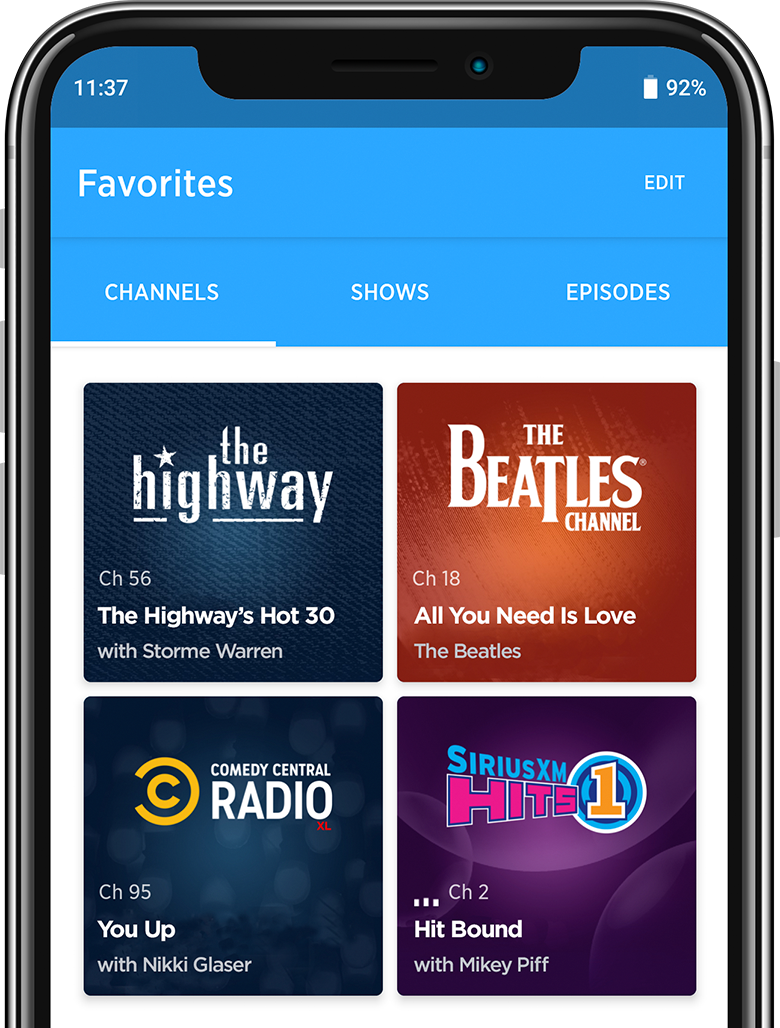
Task: Play Comedy Central Radio channel
Action: coord(233,845)
